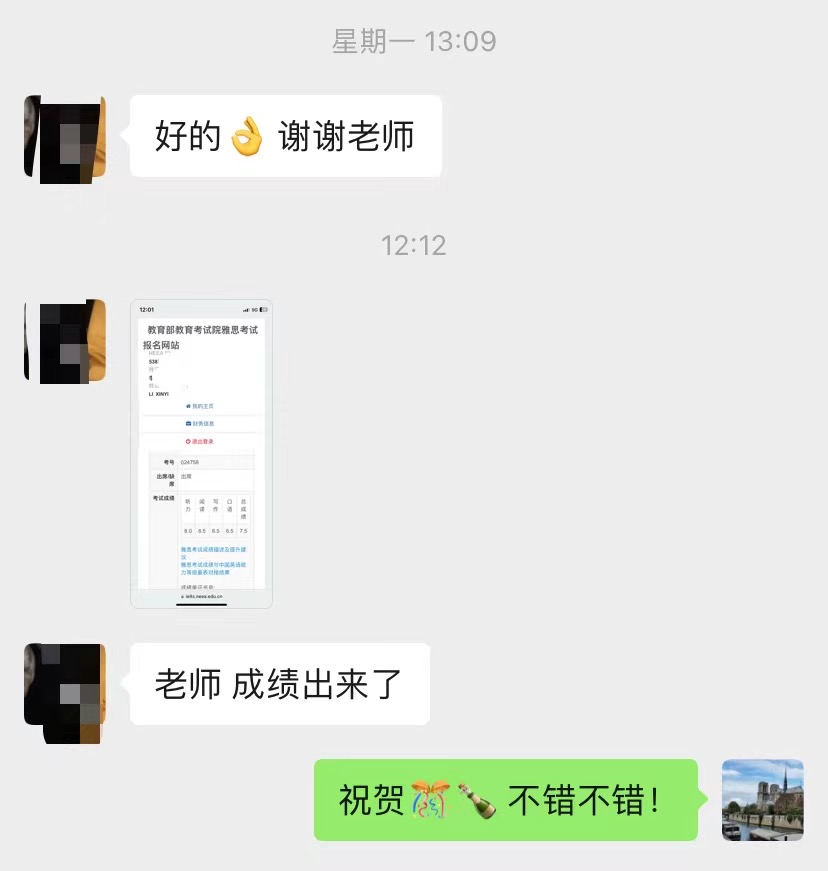The width and height of the screenshot is (828, 871).
Task: Open my avatar next to "祝贺 不错不错!"
Action: tap(762, 800)
